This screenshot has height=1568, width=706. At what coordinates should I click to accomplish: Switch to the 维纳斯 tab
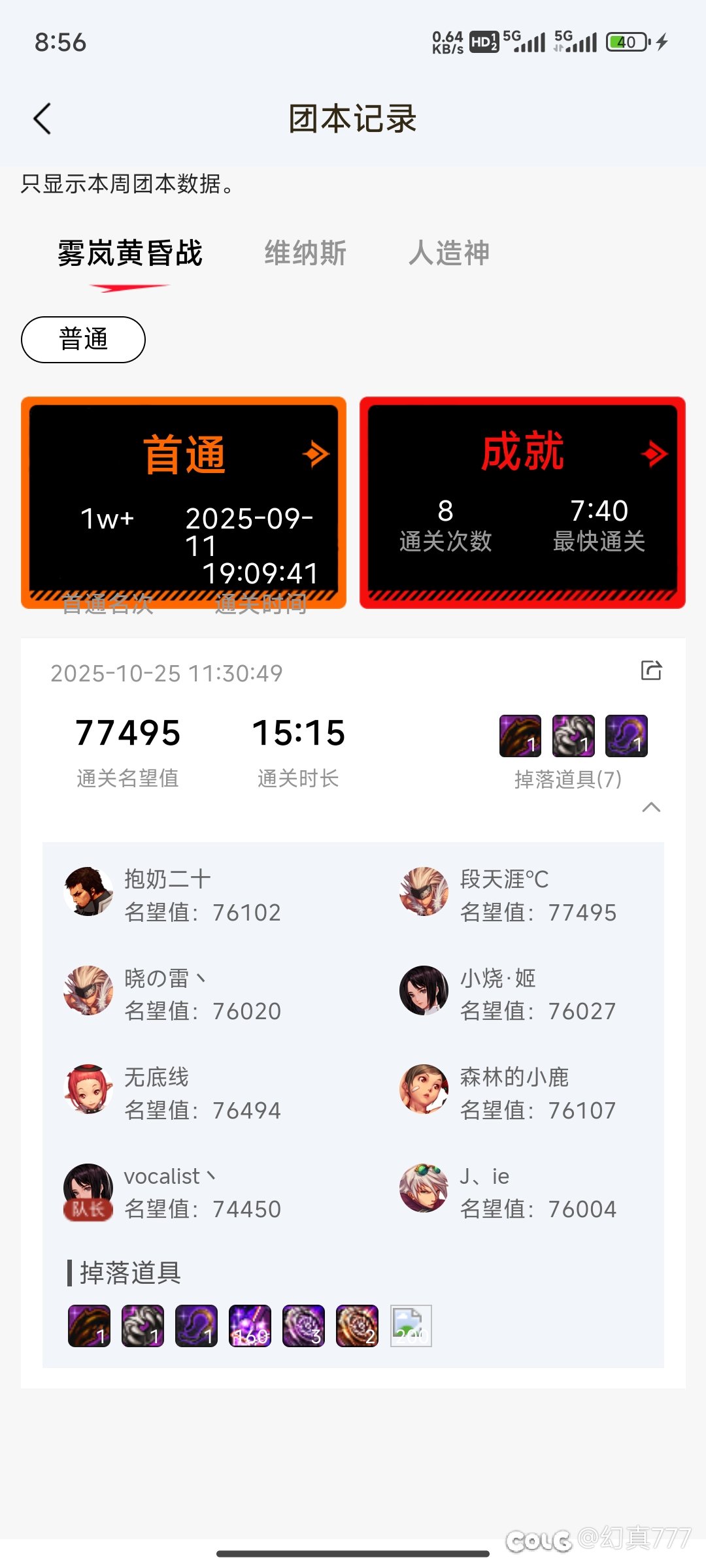(305, 253)
